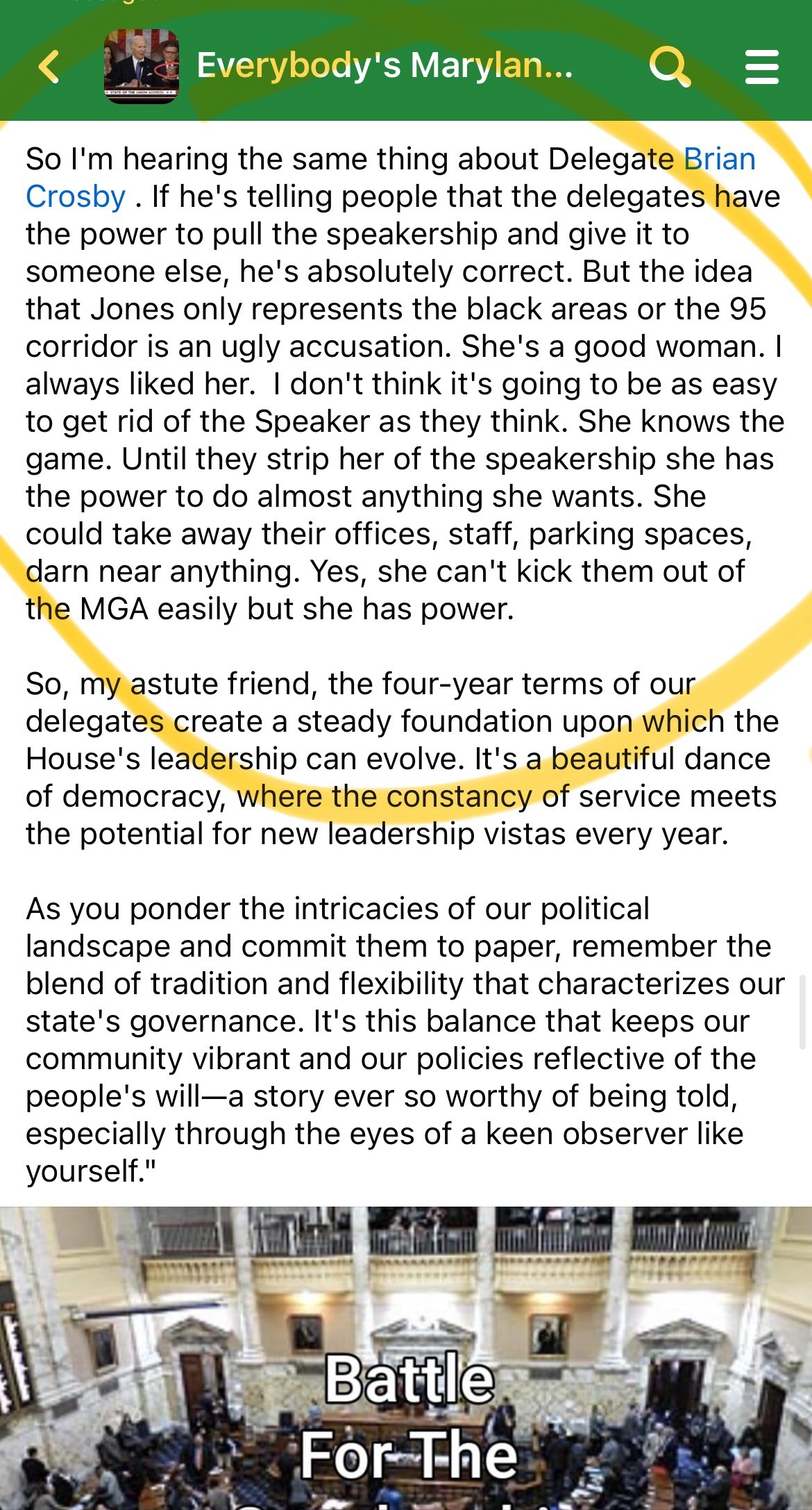Tap the Everybody's Maryland group avatar

click(142, 67)
